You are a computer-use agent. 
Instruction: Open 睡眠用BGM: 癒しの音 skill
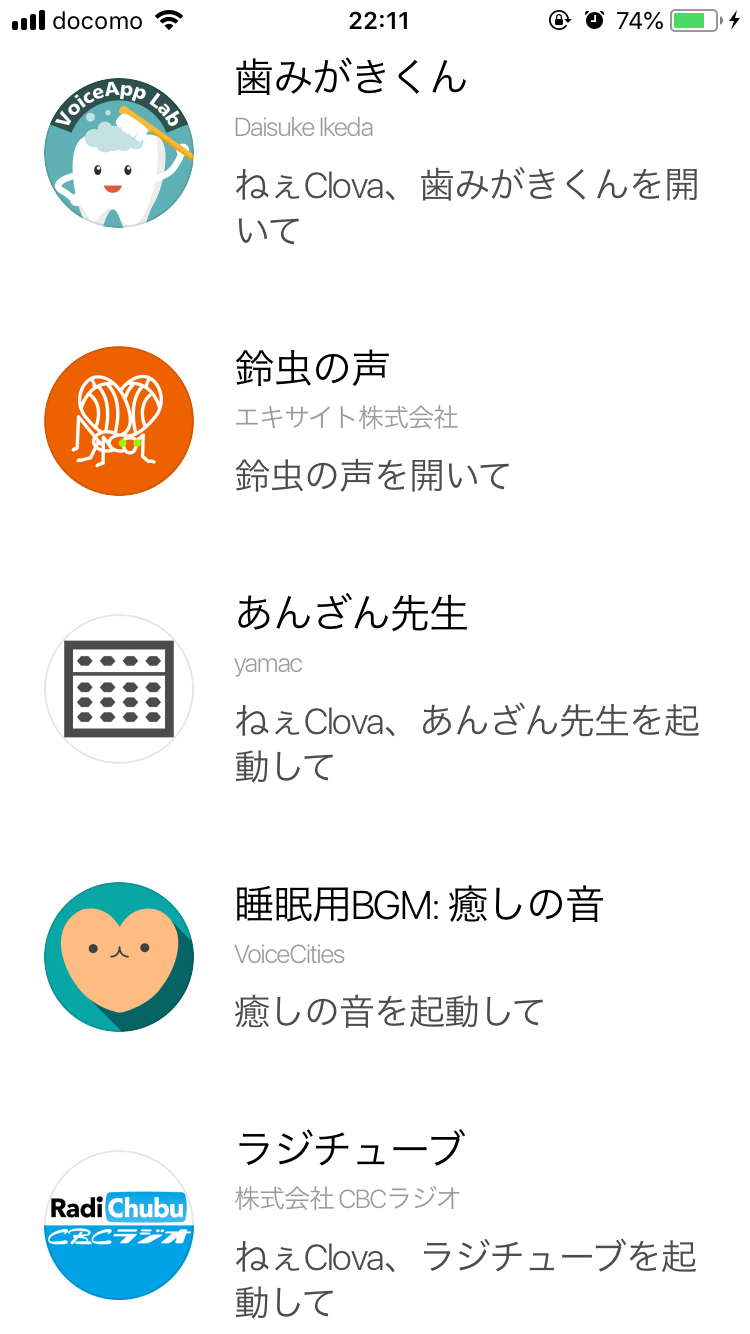click(x=419, y=905)
